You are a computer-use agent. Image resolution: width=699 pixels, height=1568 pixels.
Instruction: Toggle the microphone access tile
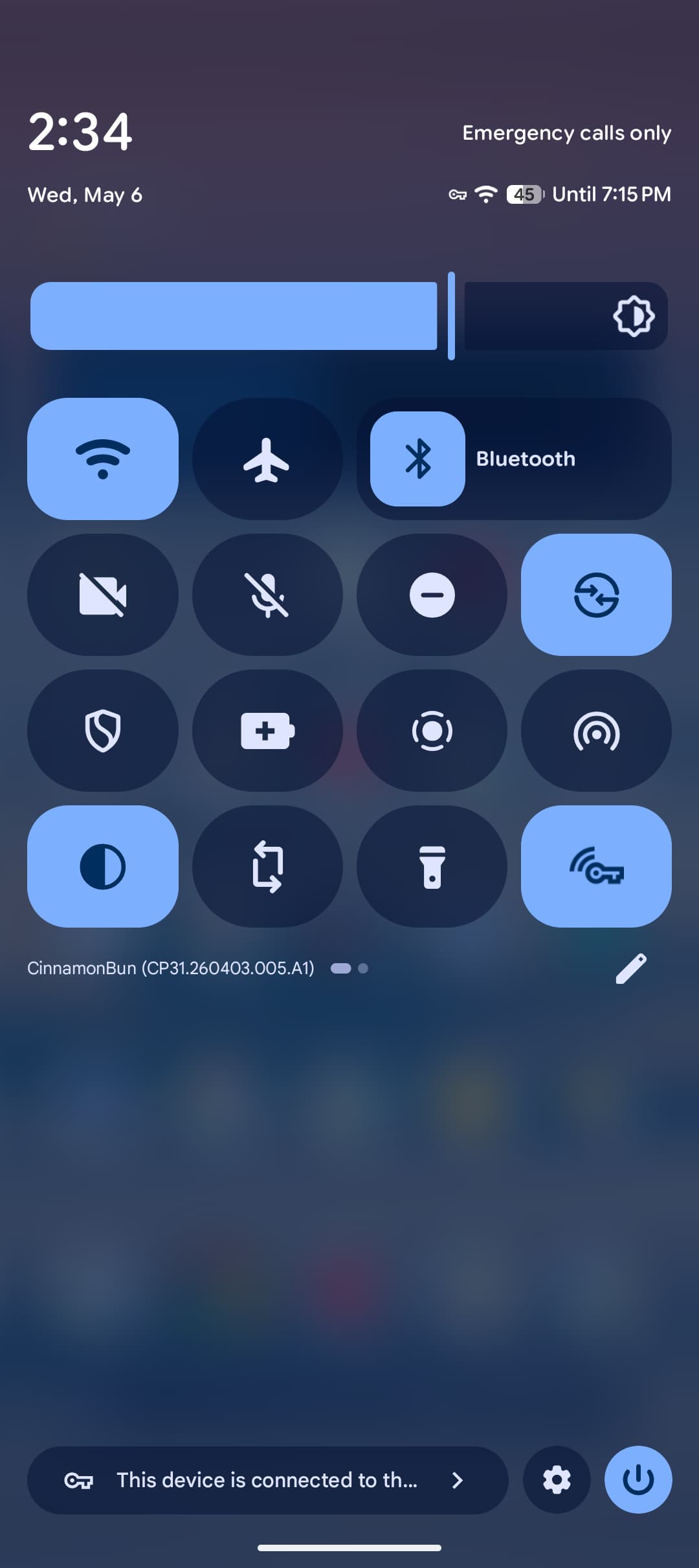pyautogui.click(x=267, y=594)
